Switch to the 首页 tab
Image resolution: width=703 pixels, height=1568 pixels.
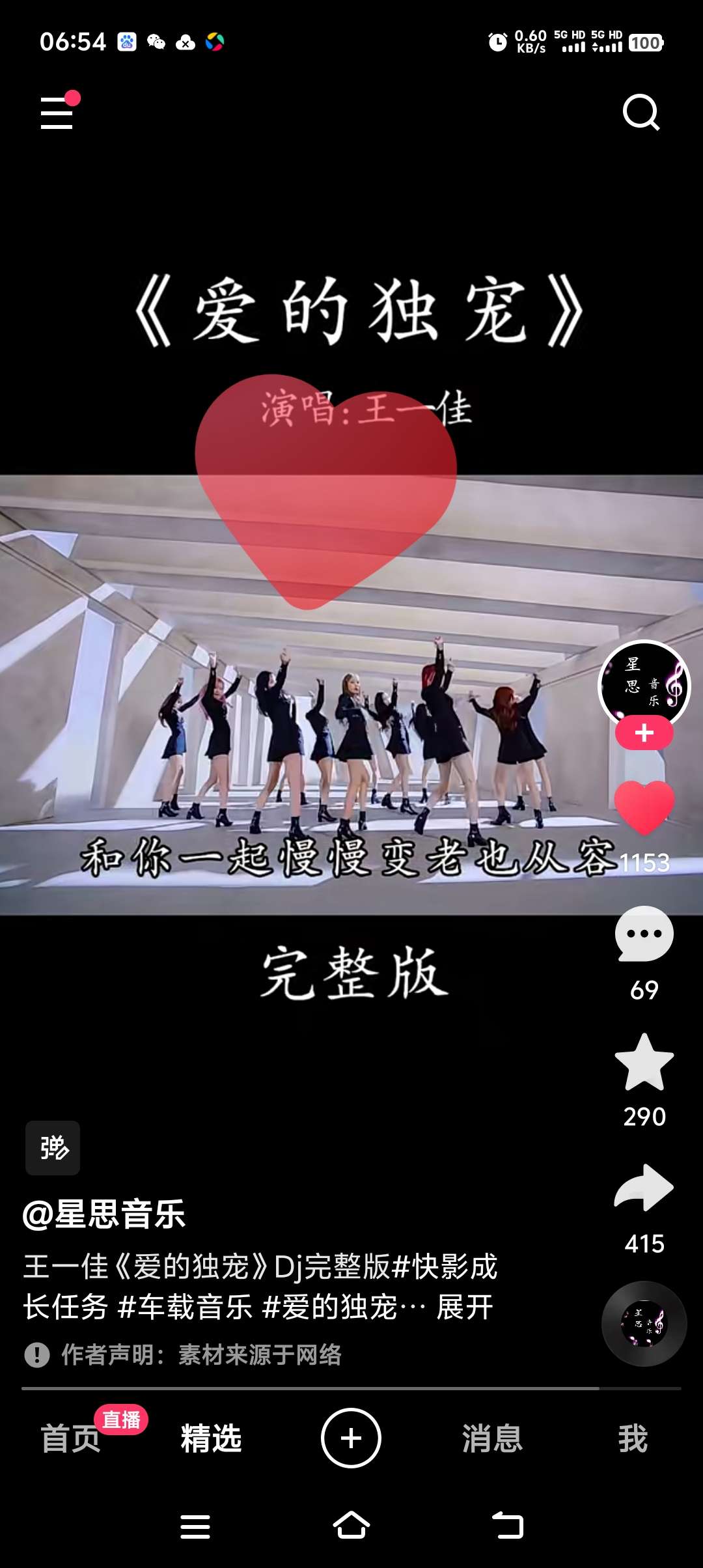point(70,1438)
